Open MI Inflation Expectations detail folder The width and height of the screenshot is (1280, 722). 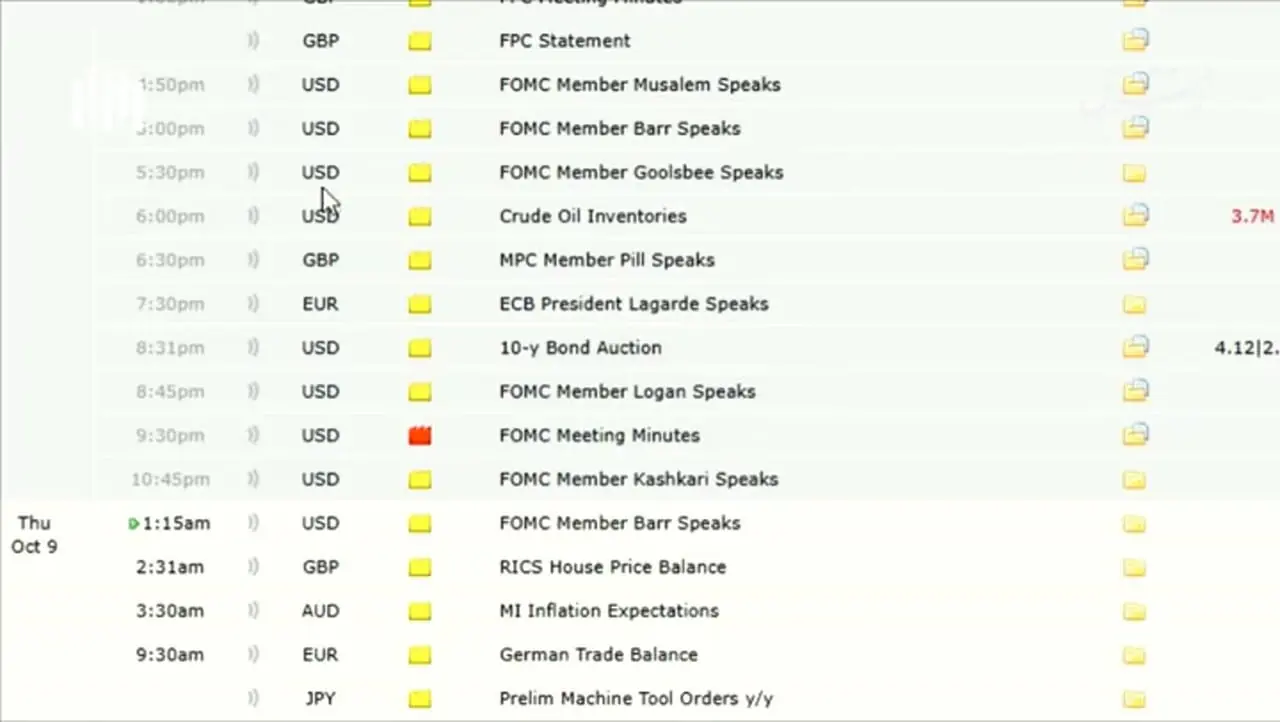click(x=1134, y=611)
